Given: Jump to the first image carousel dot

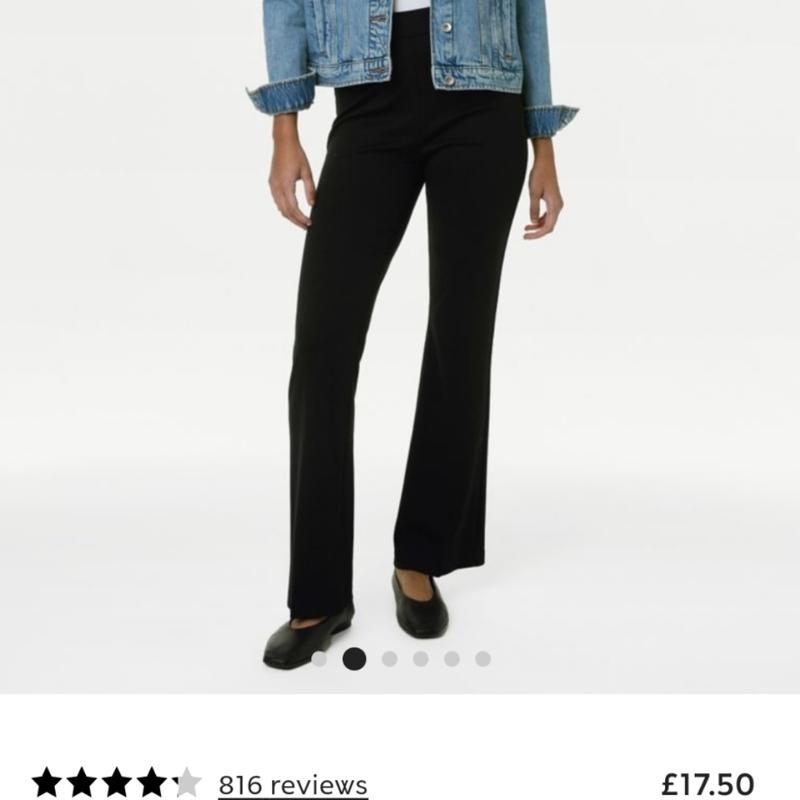Looking at the screenshot, I should (320, 659).
